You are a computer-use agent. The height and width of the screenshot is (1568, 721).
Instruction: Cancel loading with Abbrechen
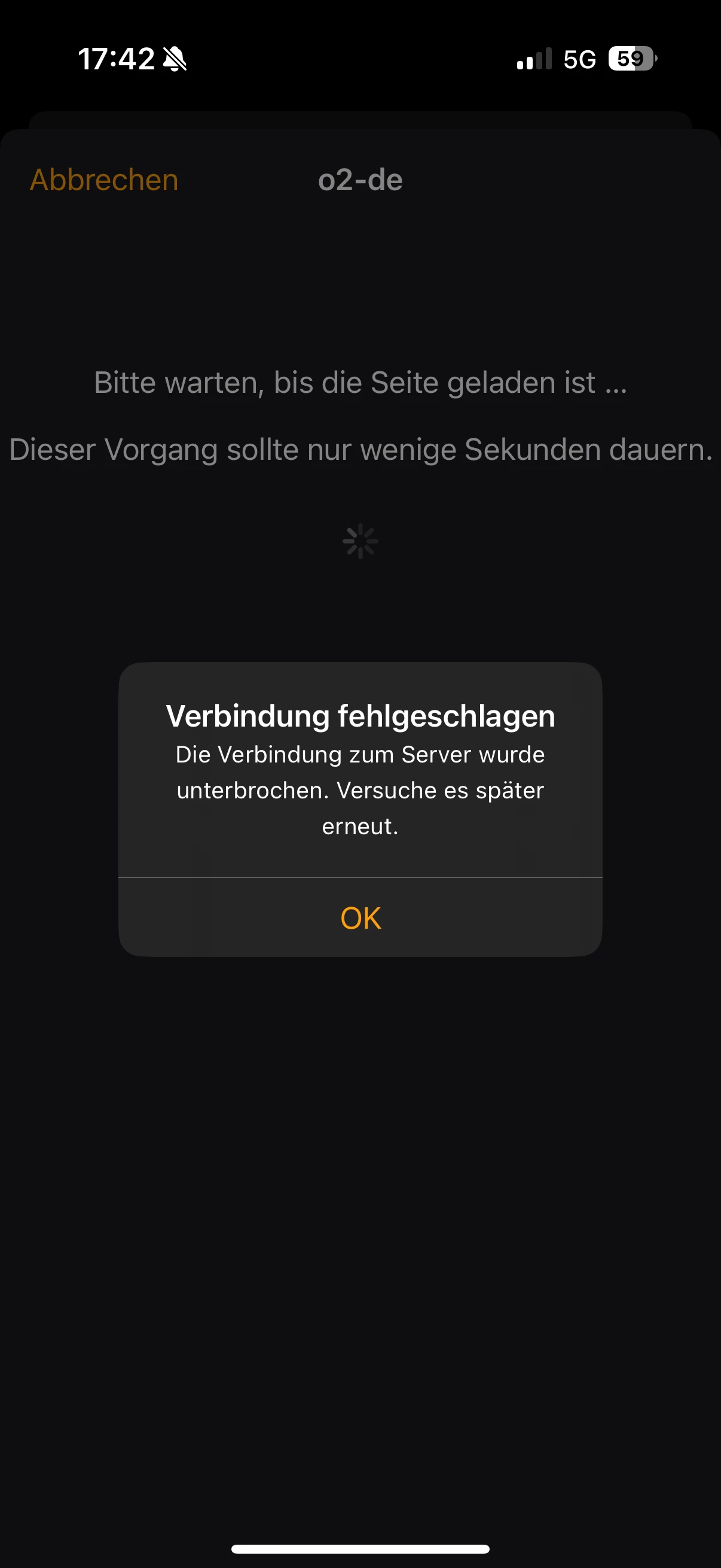(x=104, y=180)
